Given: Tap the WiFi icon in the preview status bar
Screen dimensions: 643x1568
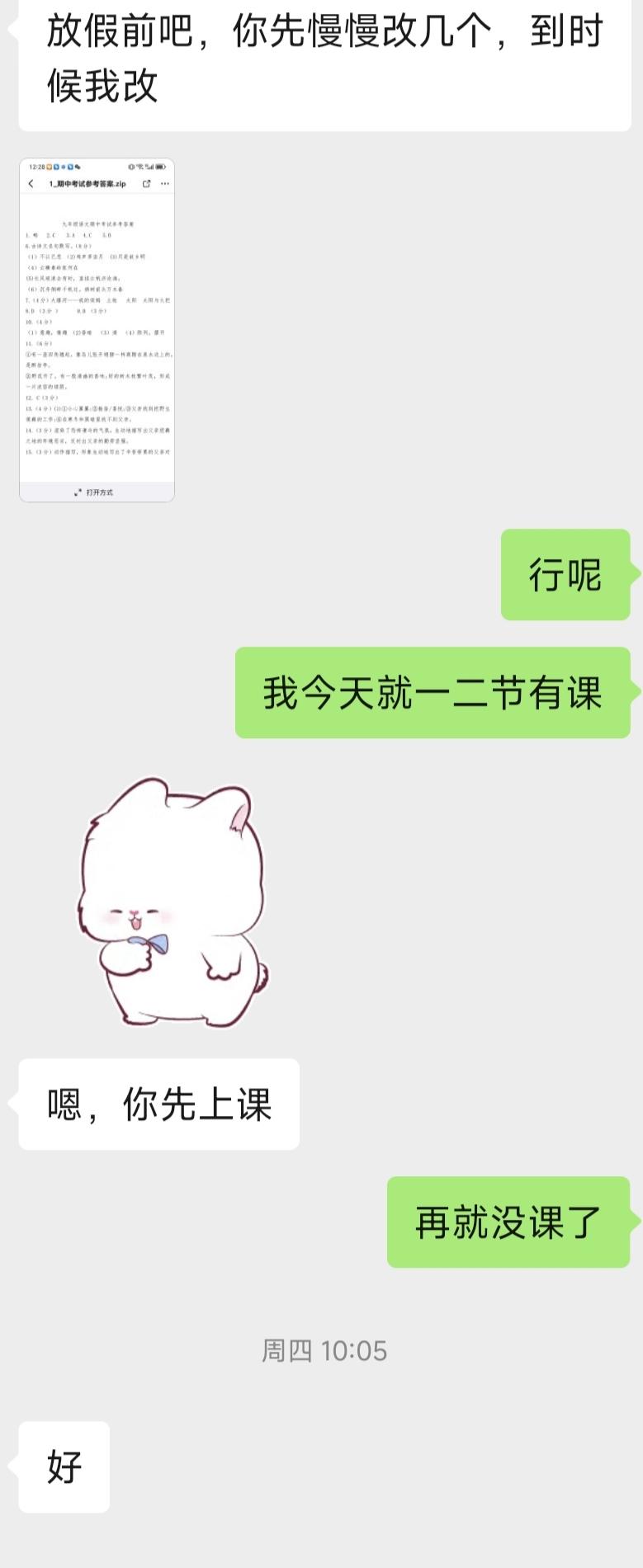Looking at the screenshot, I should click(139, 166).
